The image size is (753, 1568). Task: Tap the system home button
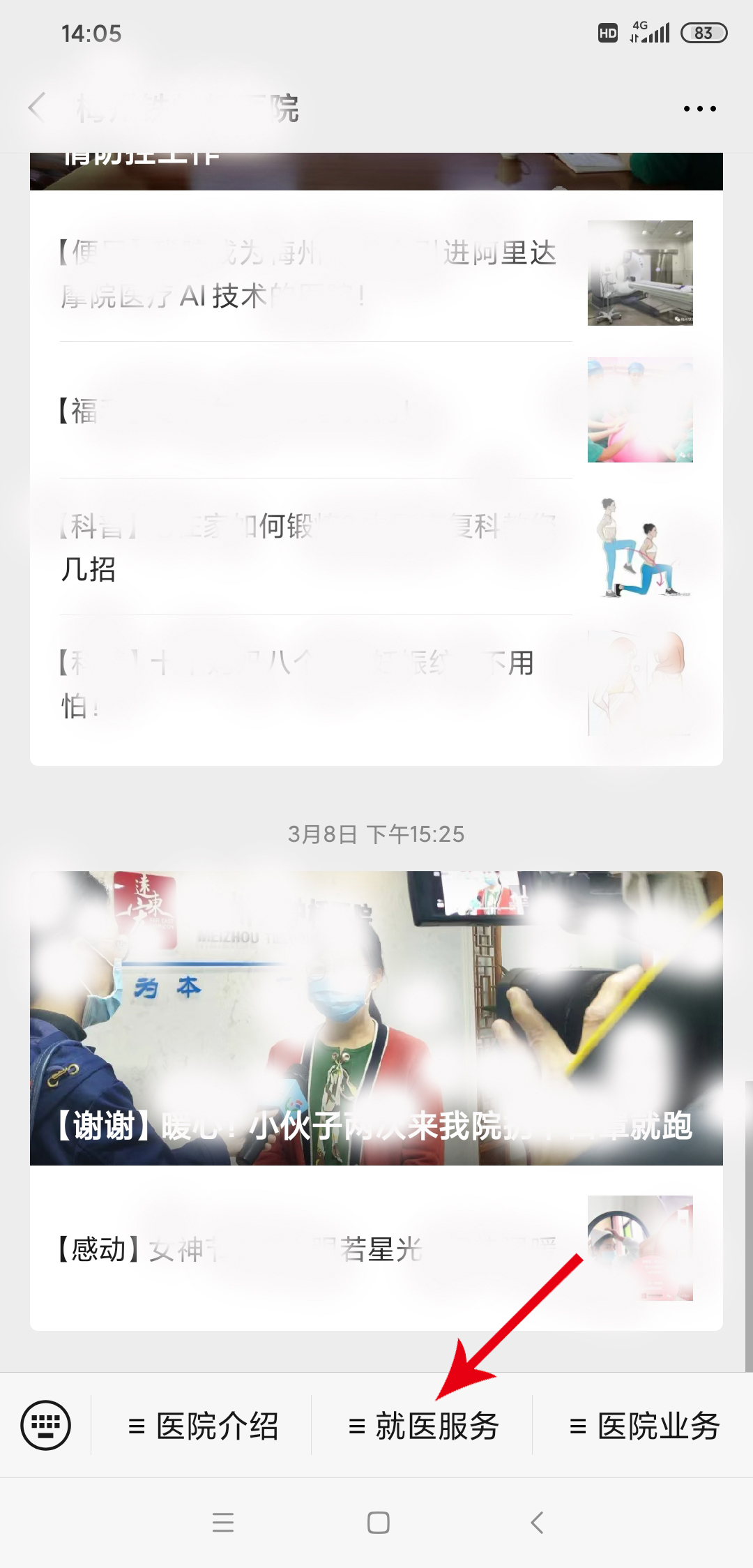[378, 1522]
